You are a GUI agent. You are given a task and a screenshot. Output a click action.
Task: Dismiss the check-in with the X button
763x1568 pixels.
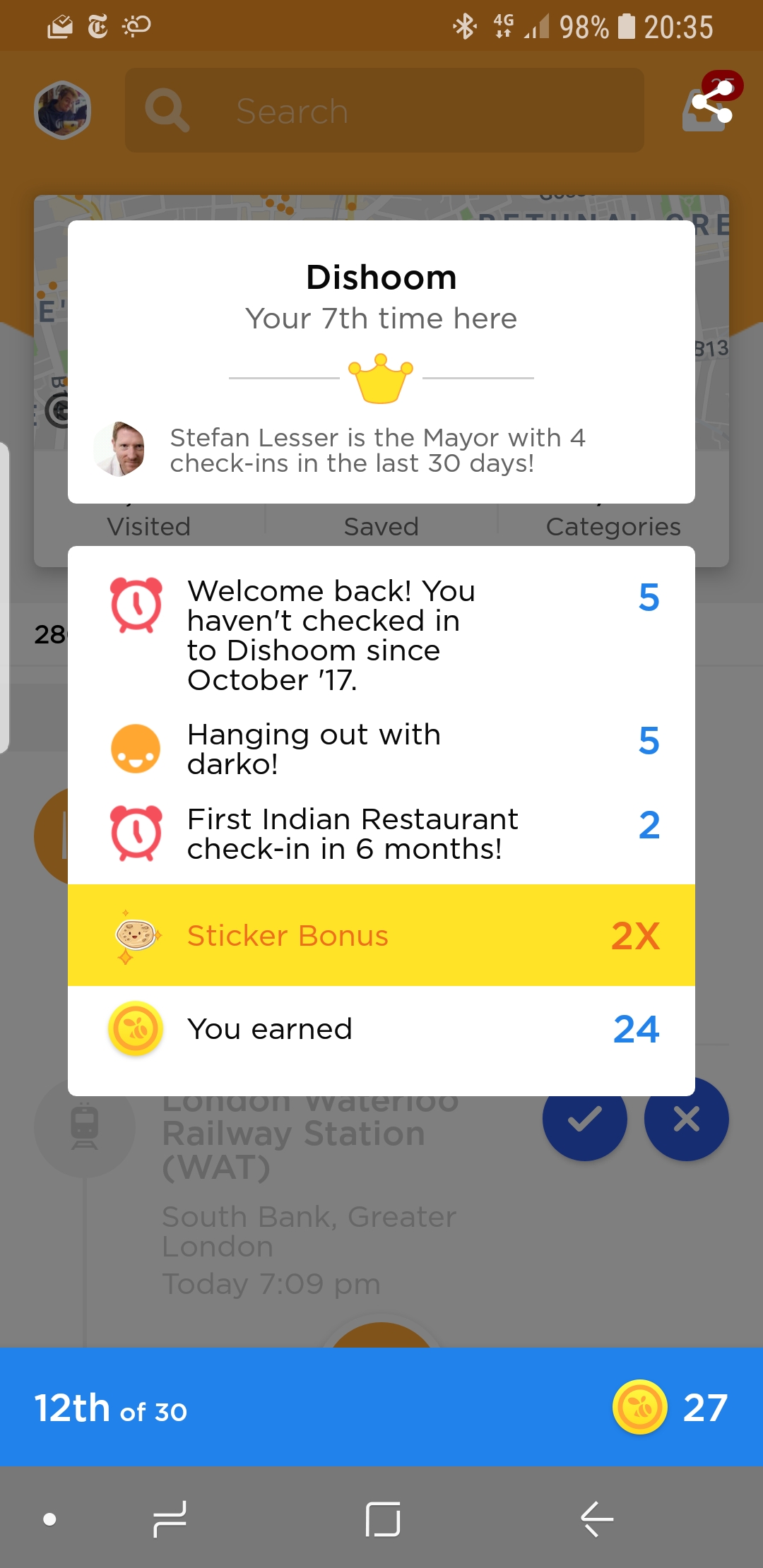(685, 1120)
